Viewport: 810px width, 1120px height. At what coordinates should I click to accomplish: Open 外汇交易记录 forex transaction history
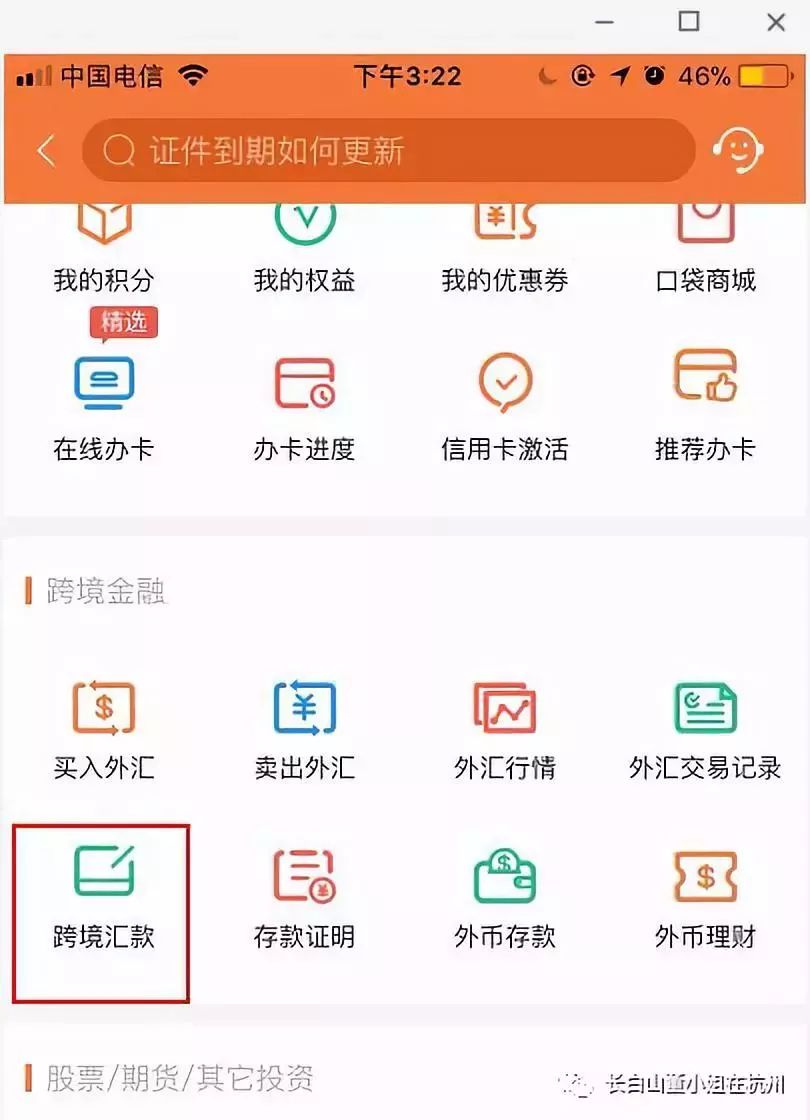click(x=706, y=728)
